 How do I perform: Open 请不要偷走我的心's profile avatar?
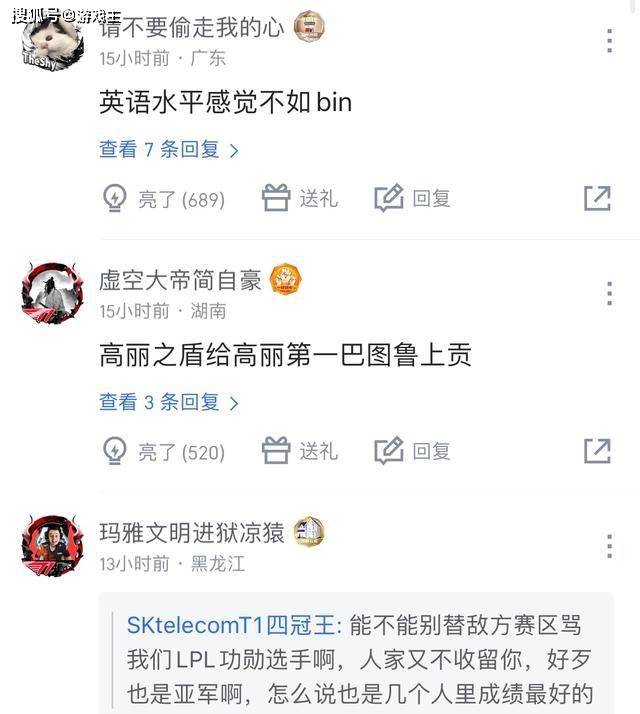pos(52,40)
